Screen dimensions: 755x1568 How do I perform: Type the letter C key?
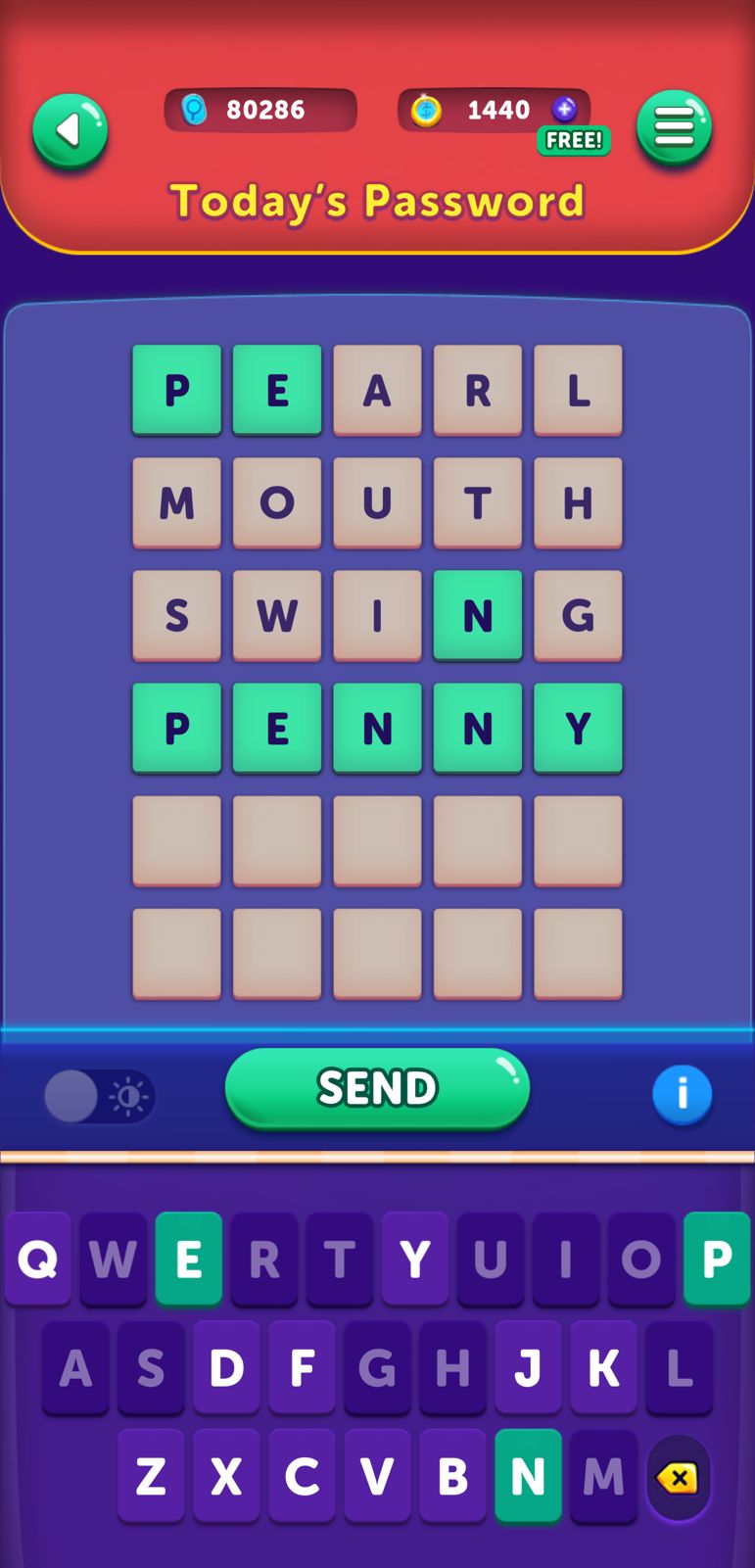302,1476
